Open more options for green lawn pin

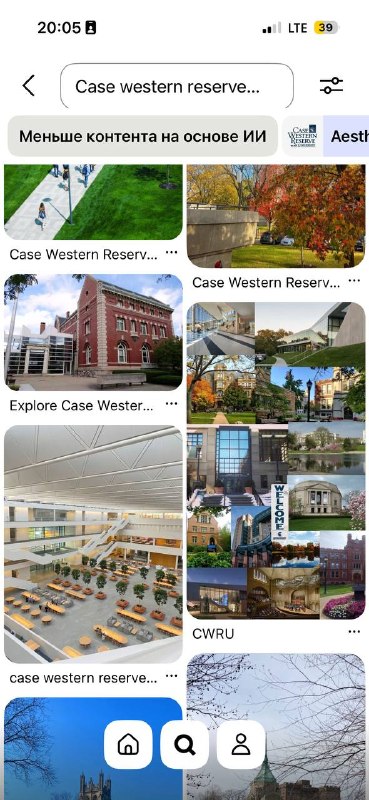pos(171,252)
